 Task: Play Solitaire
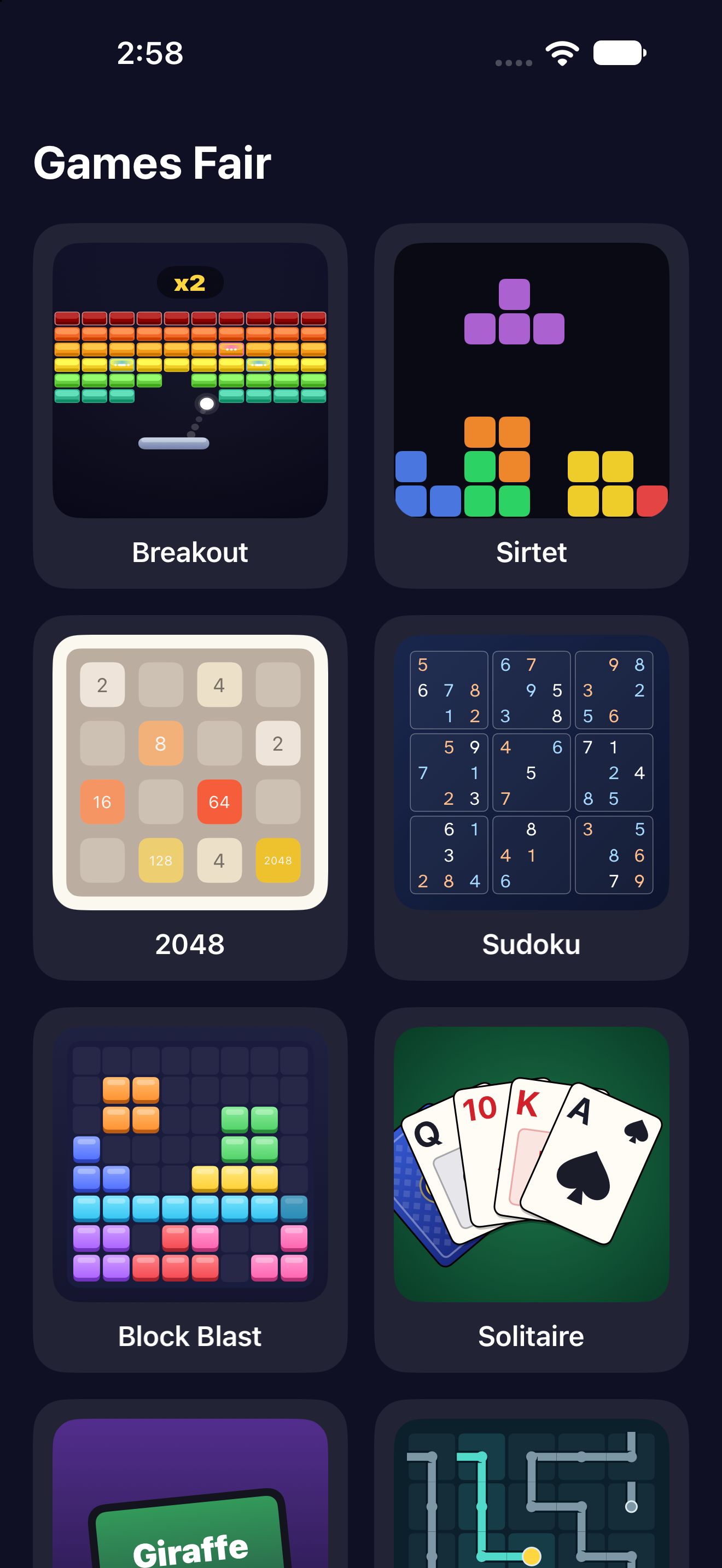(532, 1189)
